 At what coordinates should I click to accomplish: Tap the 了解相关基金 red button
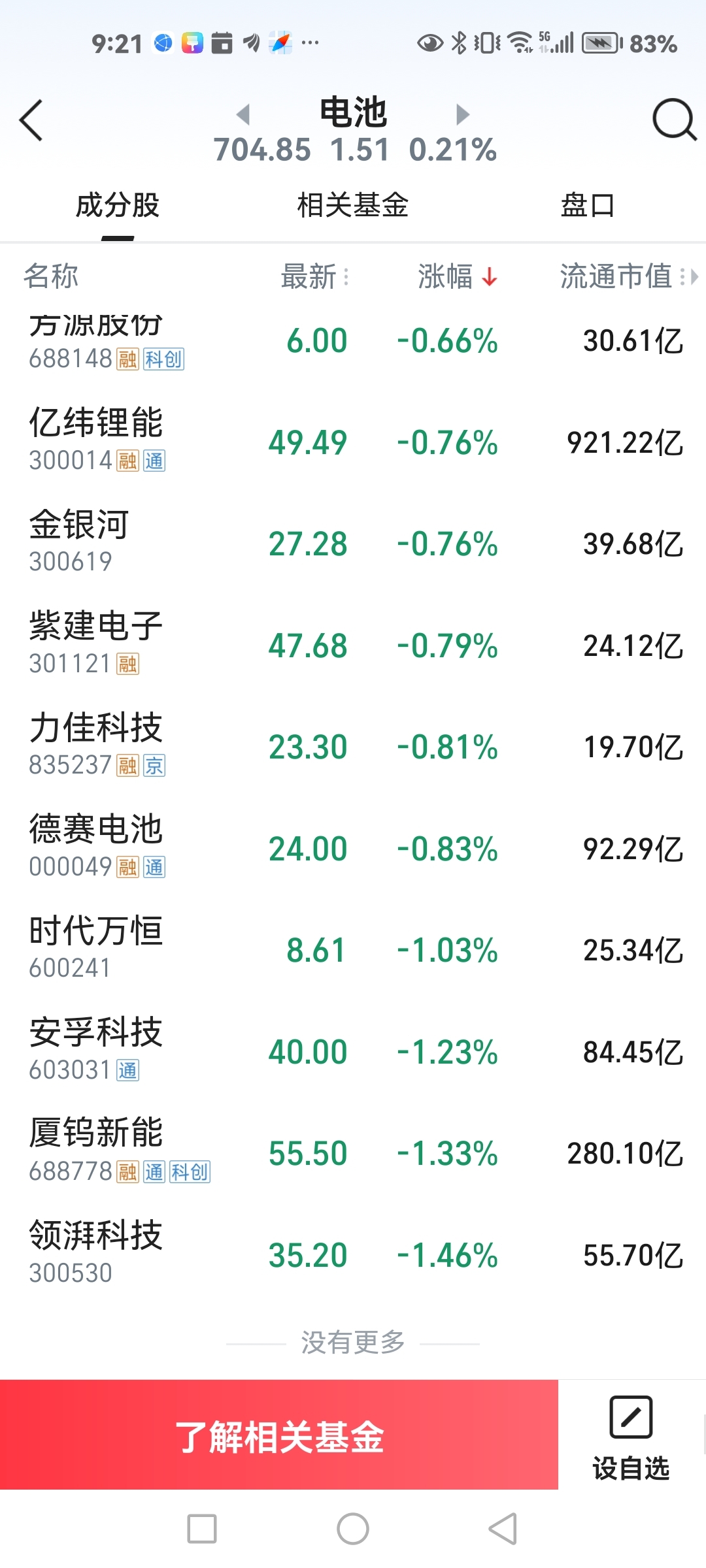pos(279,1435)
